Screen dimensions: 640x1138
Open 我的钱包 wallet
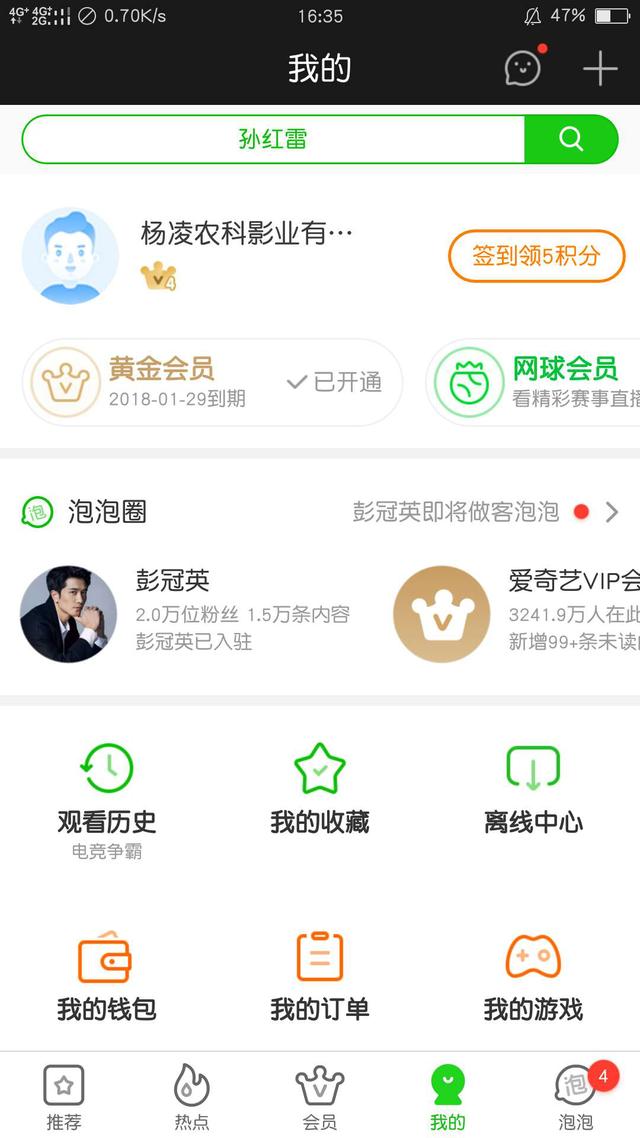(107, 977)
